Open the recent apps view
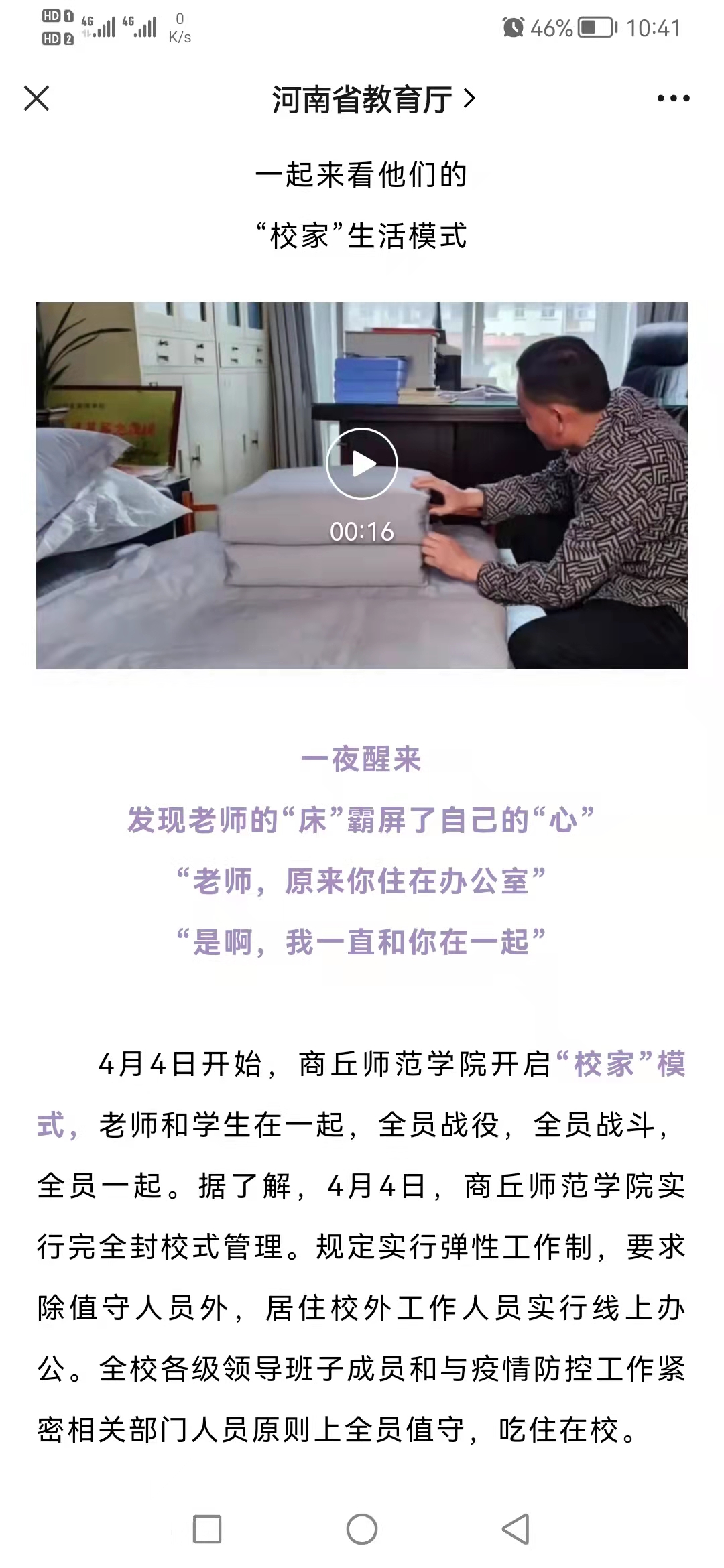Screen dimensions: 724x1568 point(207,1529)
